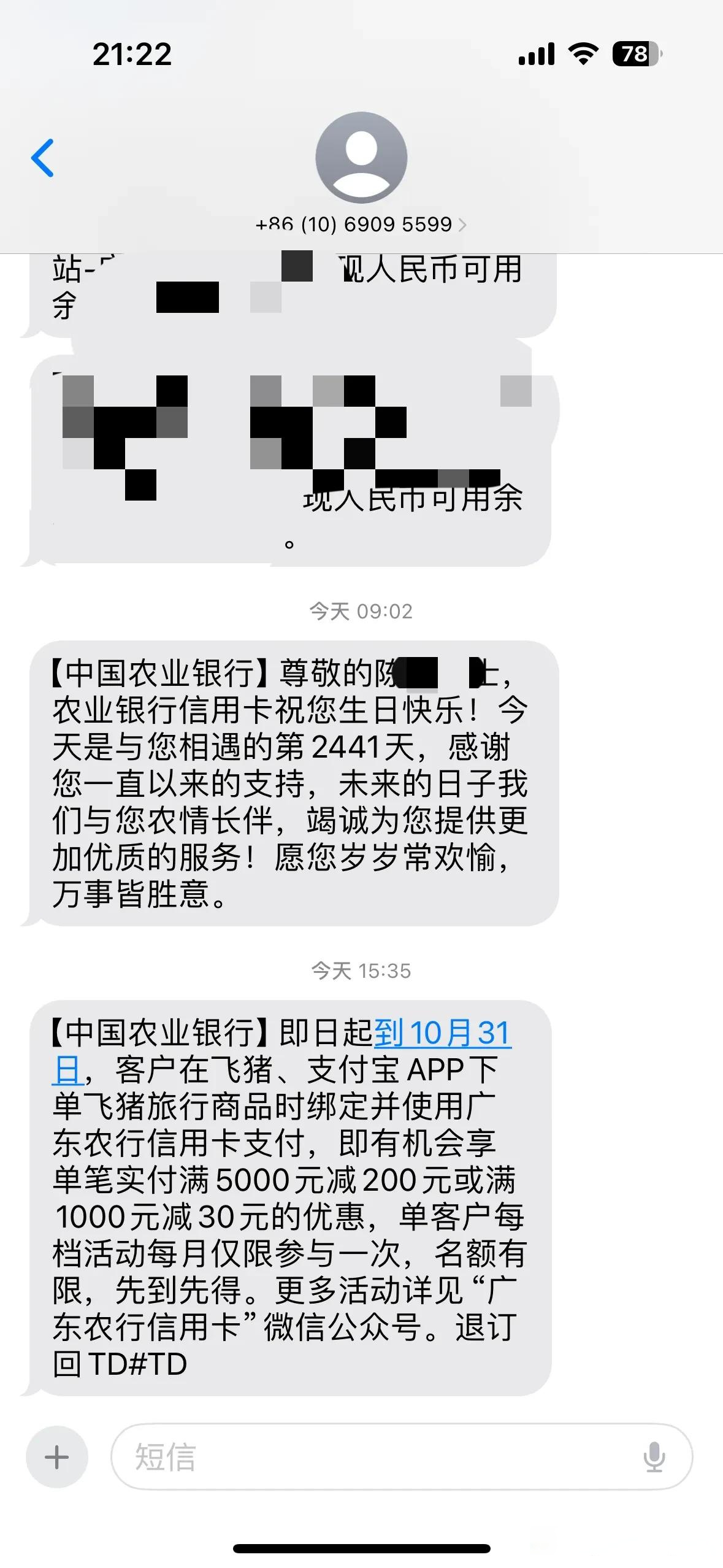Open contact details for +86 (10) 6909 5599
The image size is (723, 1568).
pos(361,225)
